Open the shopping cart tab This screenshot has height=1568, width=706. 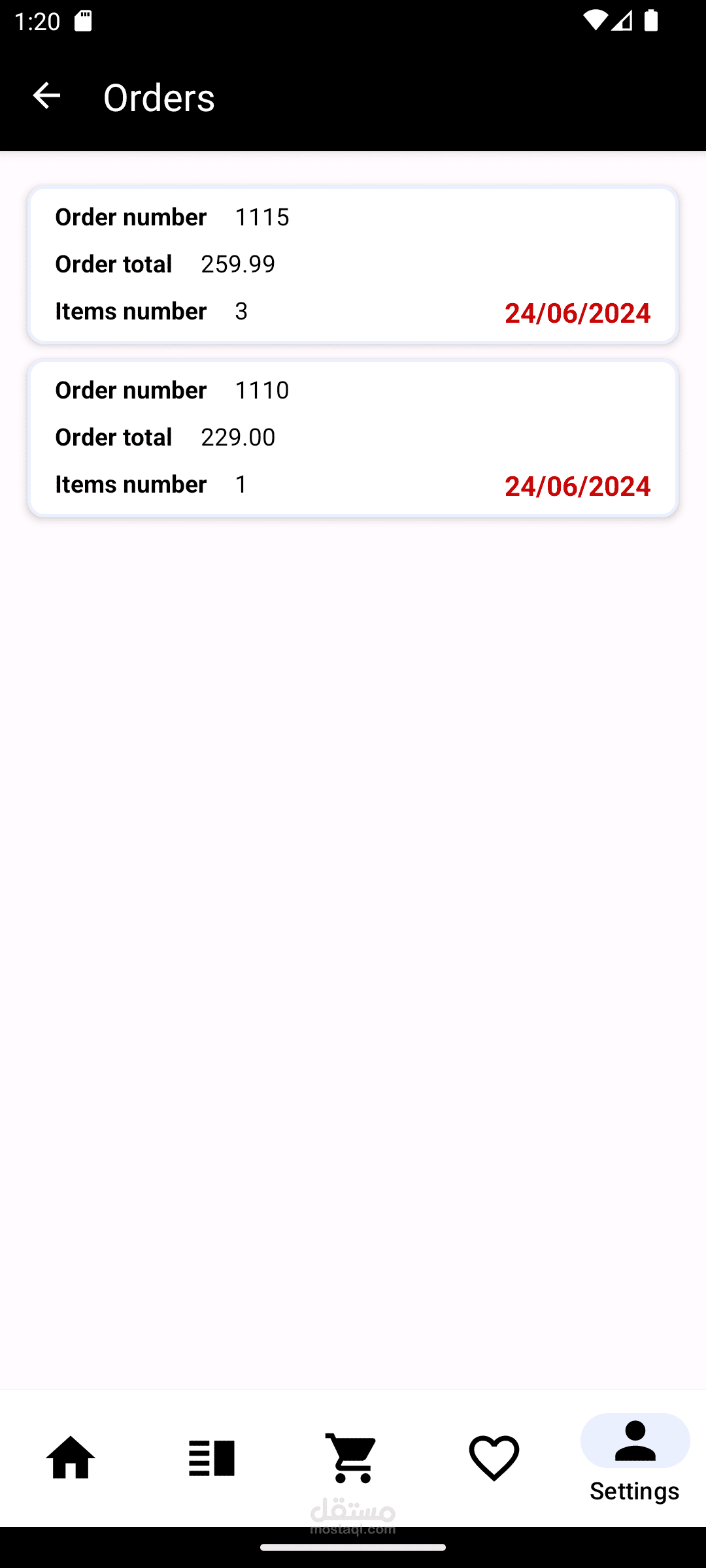[353, 1458]
